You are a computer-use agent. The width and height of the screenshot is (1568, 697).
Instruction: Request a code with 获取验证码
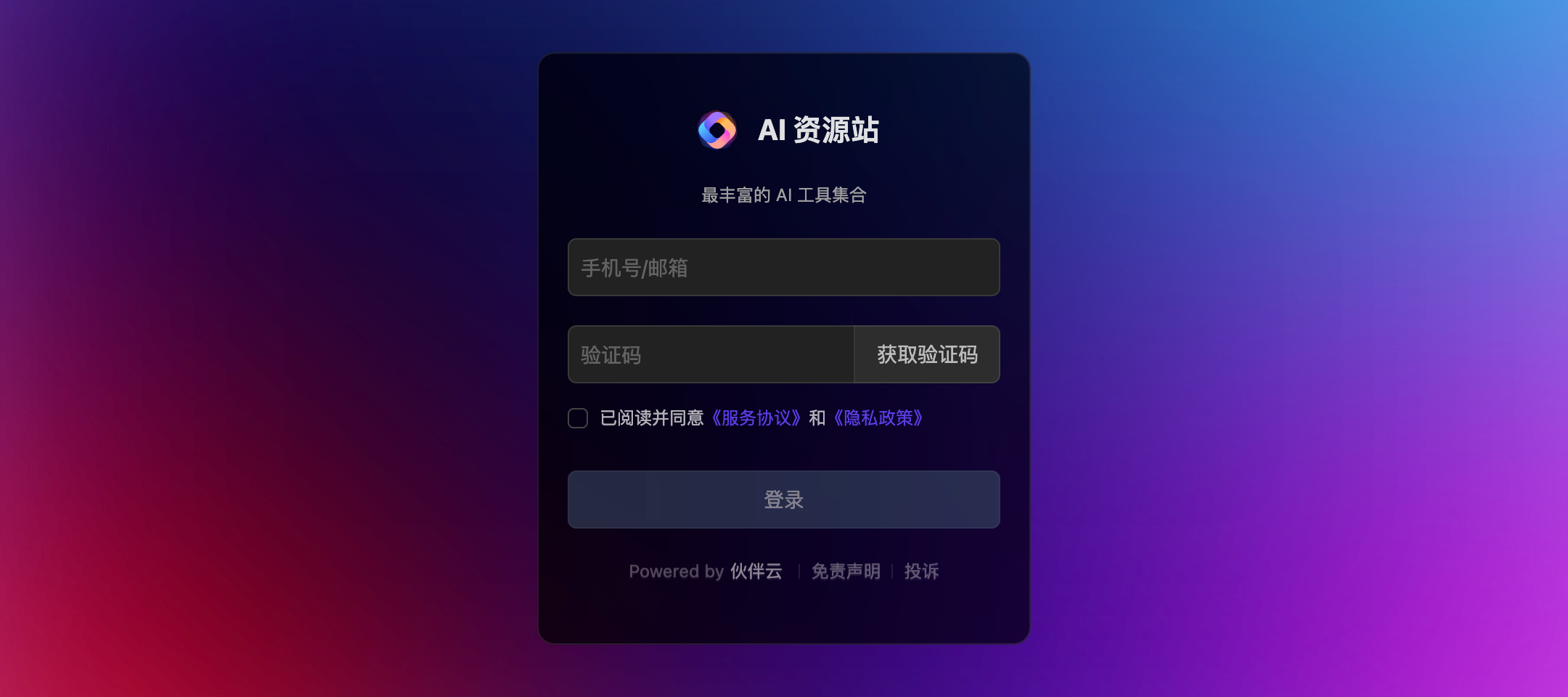(x=927, y=354)
